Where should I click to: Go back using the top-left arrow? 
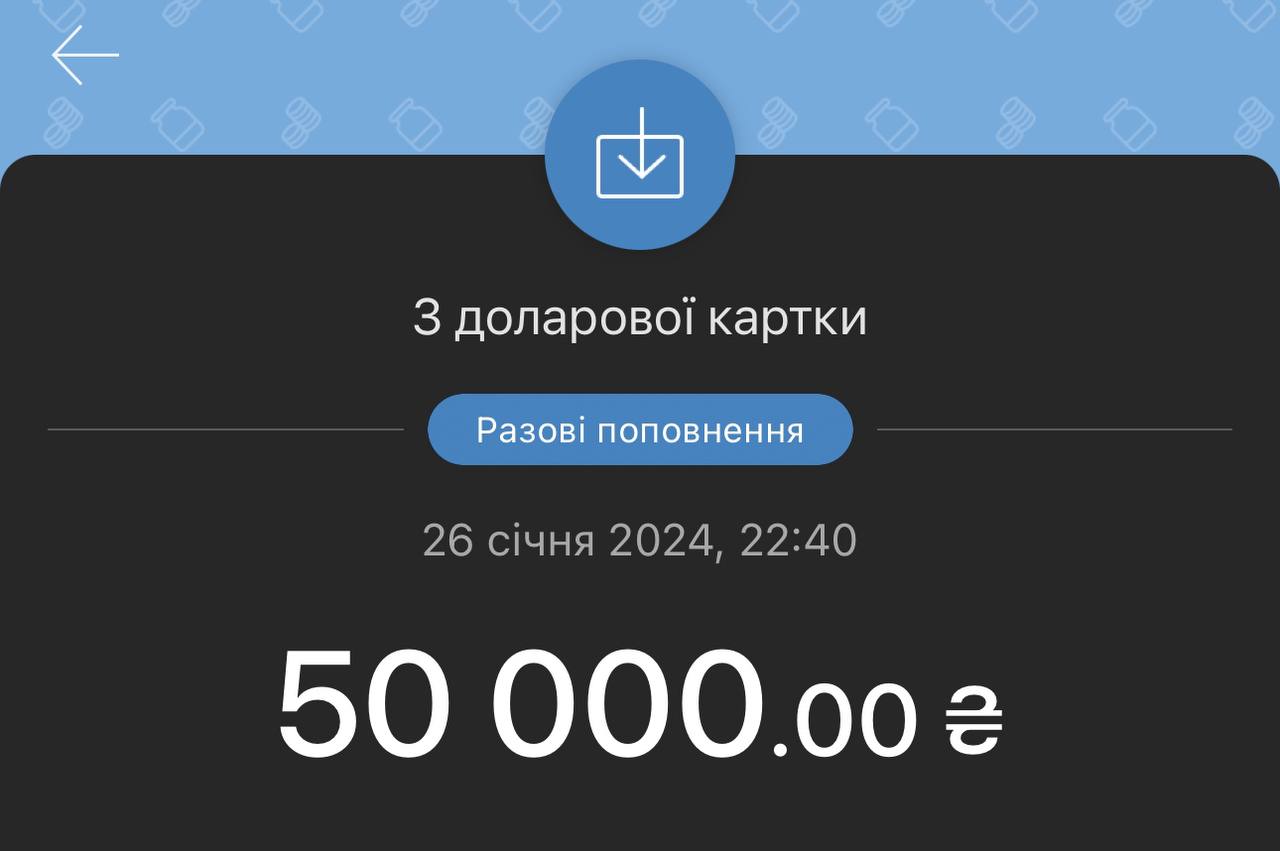coord(85,55)
